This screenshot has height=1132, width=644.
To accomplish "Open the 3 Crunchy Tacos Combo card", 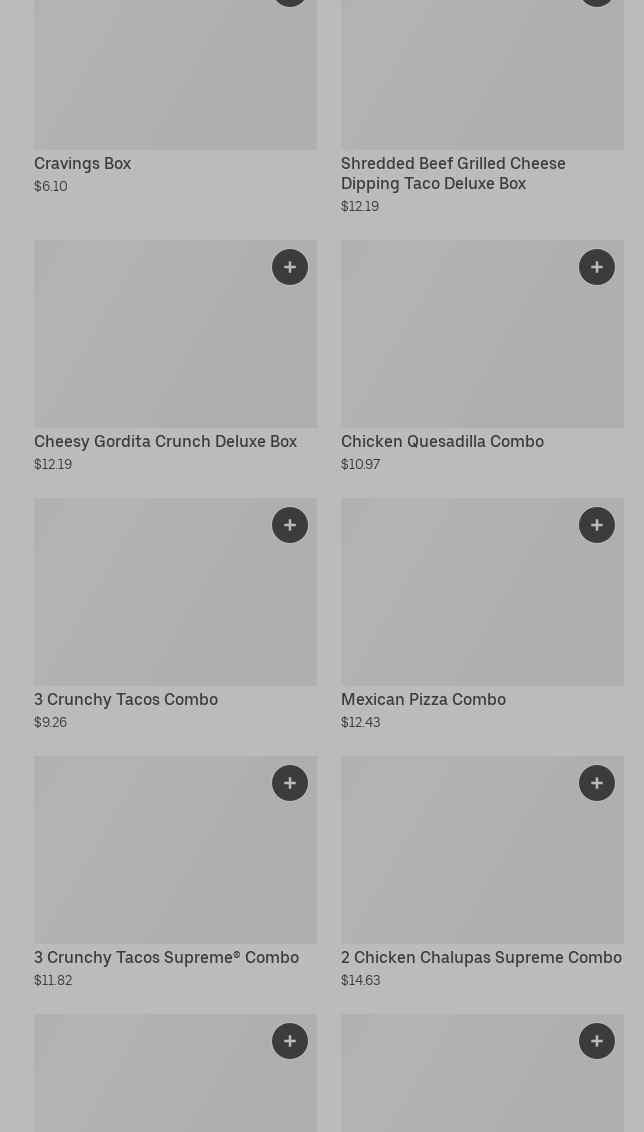I will tap(126, 699).
